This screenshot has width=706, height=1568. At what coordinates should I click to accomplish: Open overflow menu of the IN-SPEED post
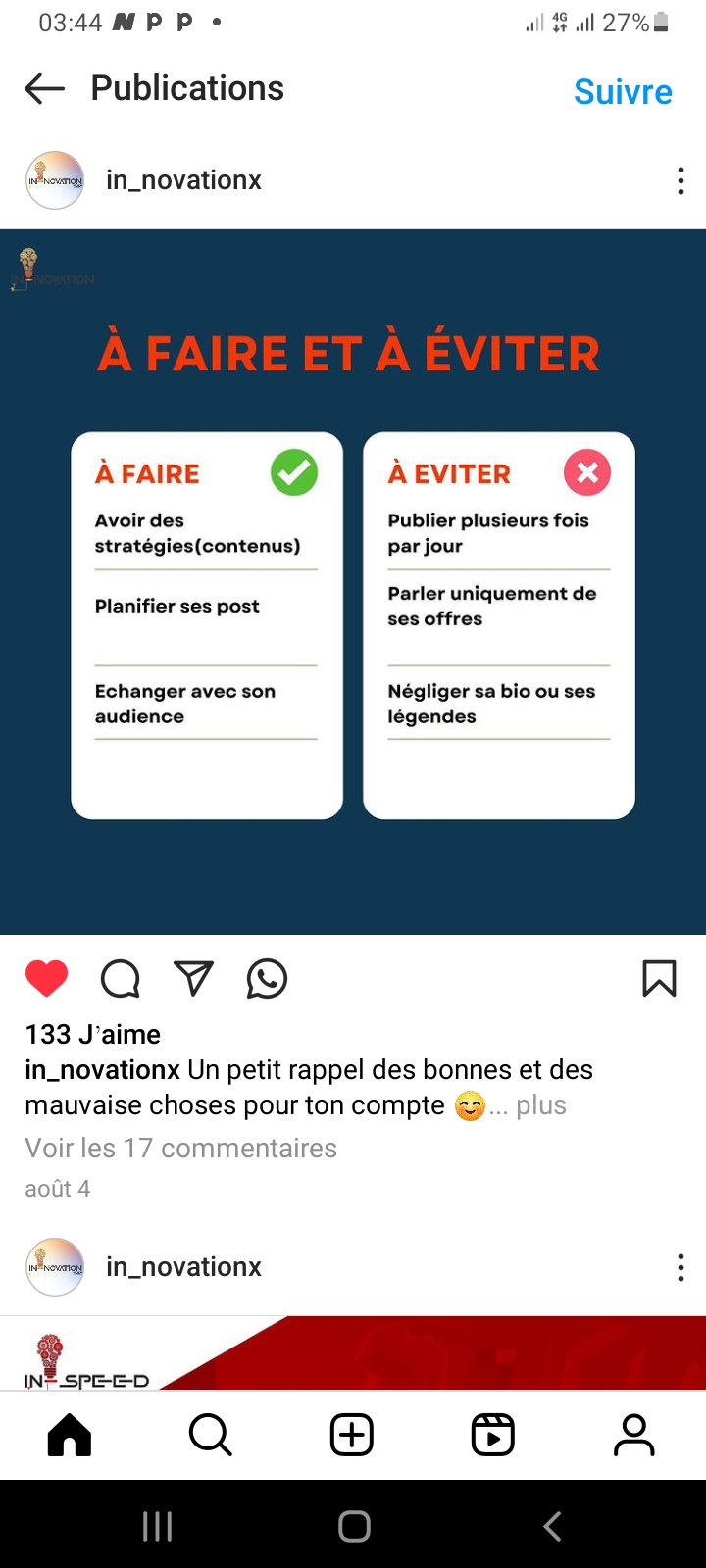(681, 1267)
